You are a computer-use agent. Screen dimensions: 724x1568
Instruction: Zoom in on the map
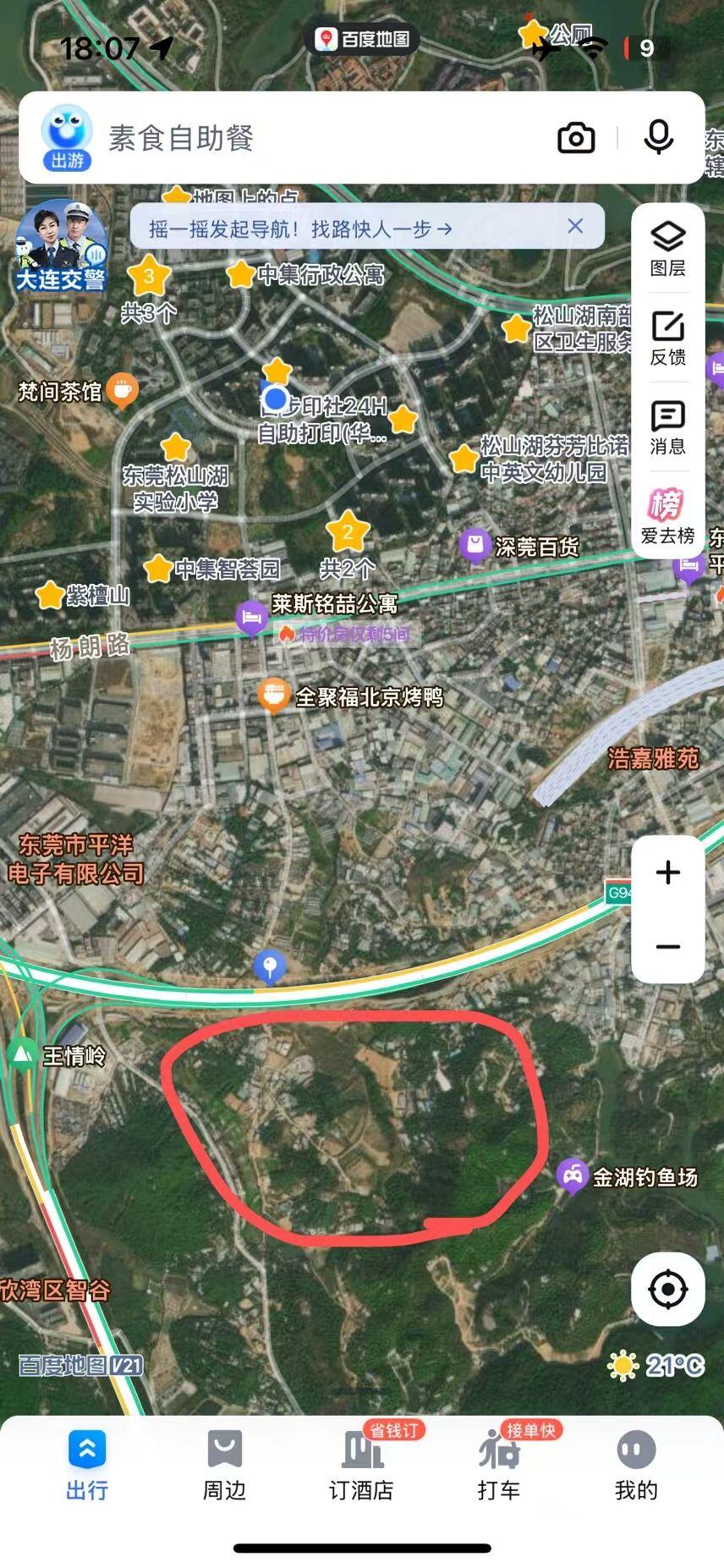pos(667,872)
